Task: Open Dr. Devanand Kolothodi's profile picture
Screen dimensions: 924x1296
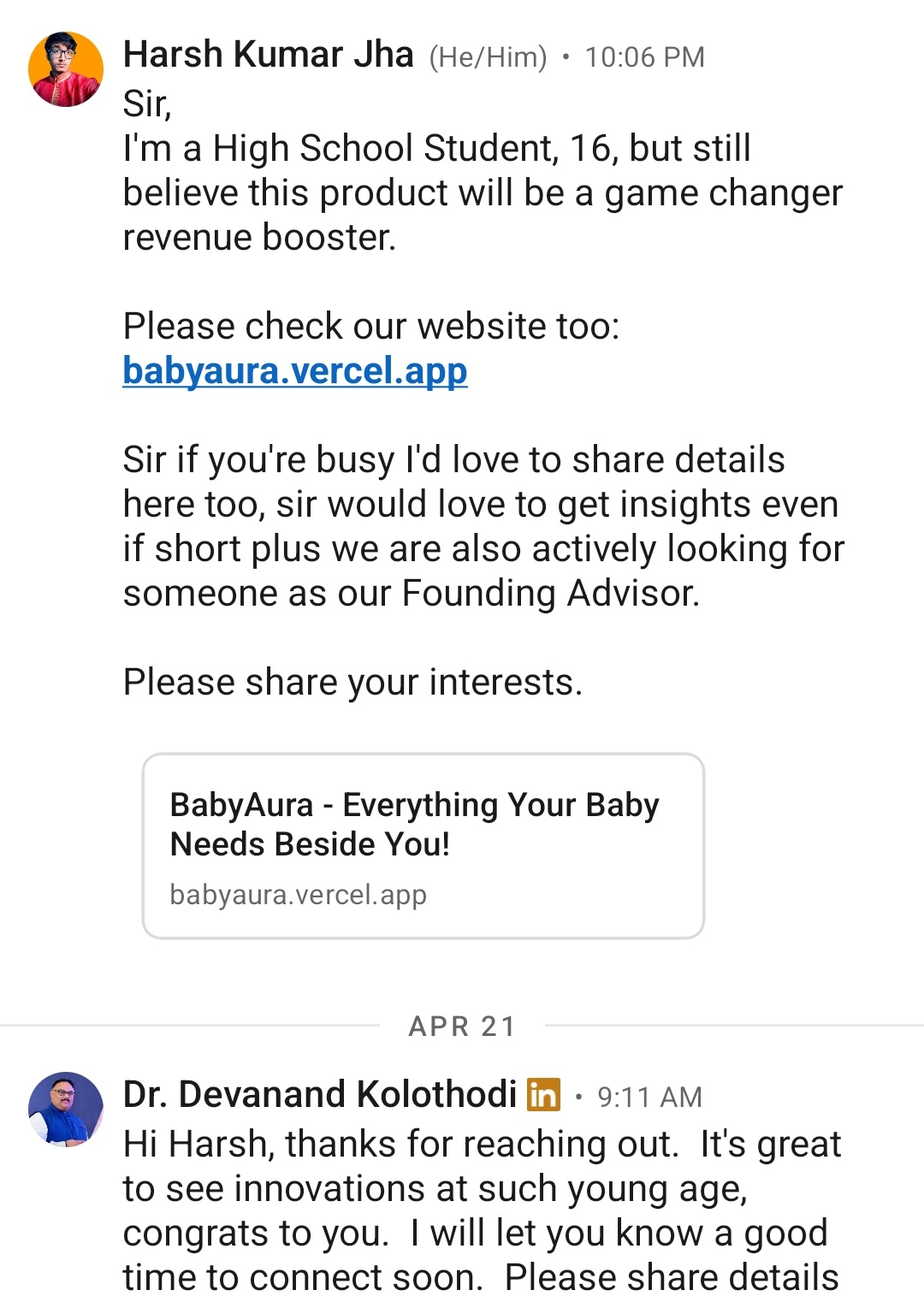Action: point(66,1109)
